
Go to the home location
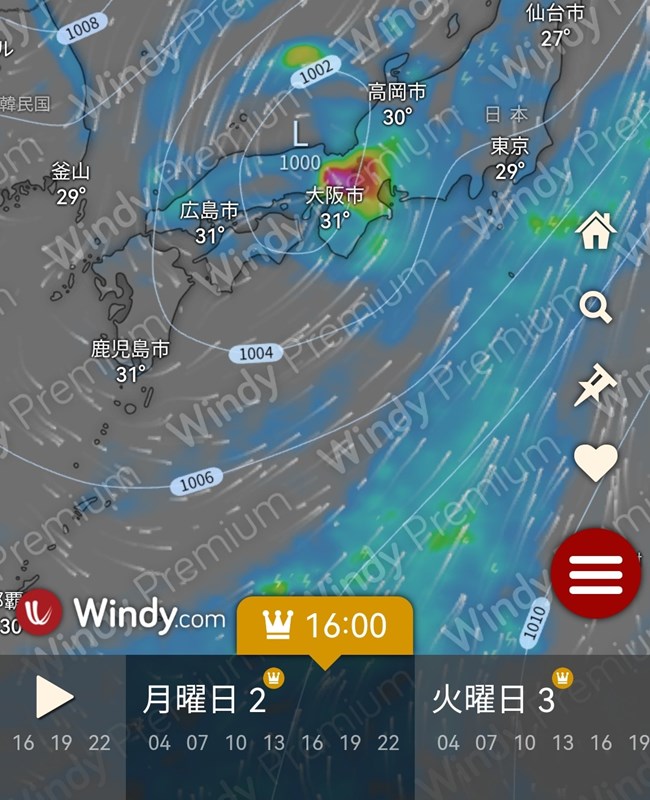(x=596, y=231)
